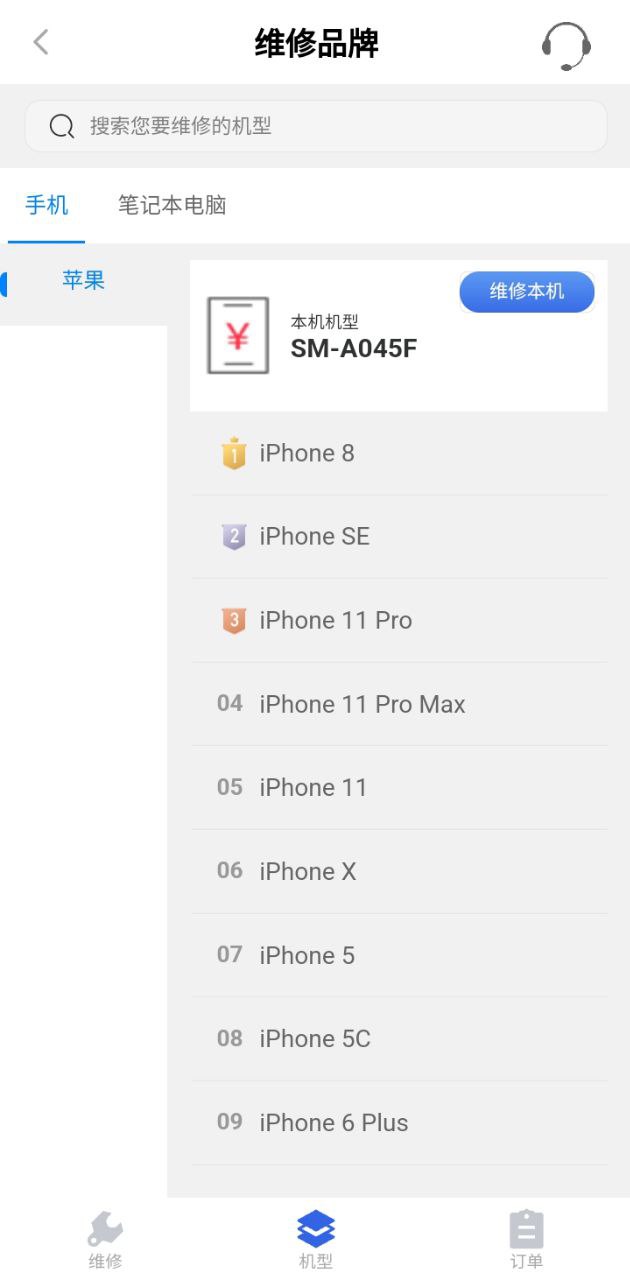The height and width of the screenshot is (1280, 630).
Task: Open iPhone 11 Pro Max
Action: [x=399, y=704]
